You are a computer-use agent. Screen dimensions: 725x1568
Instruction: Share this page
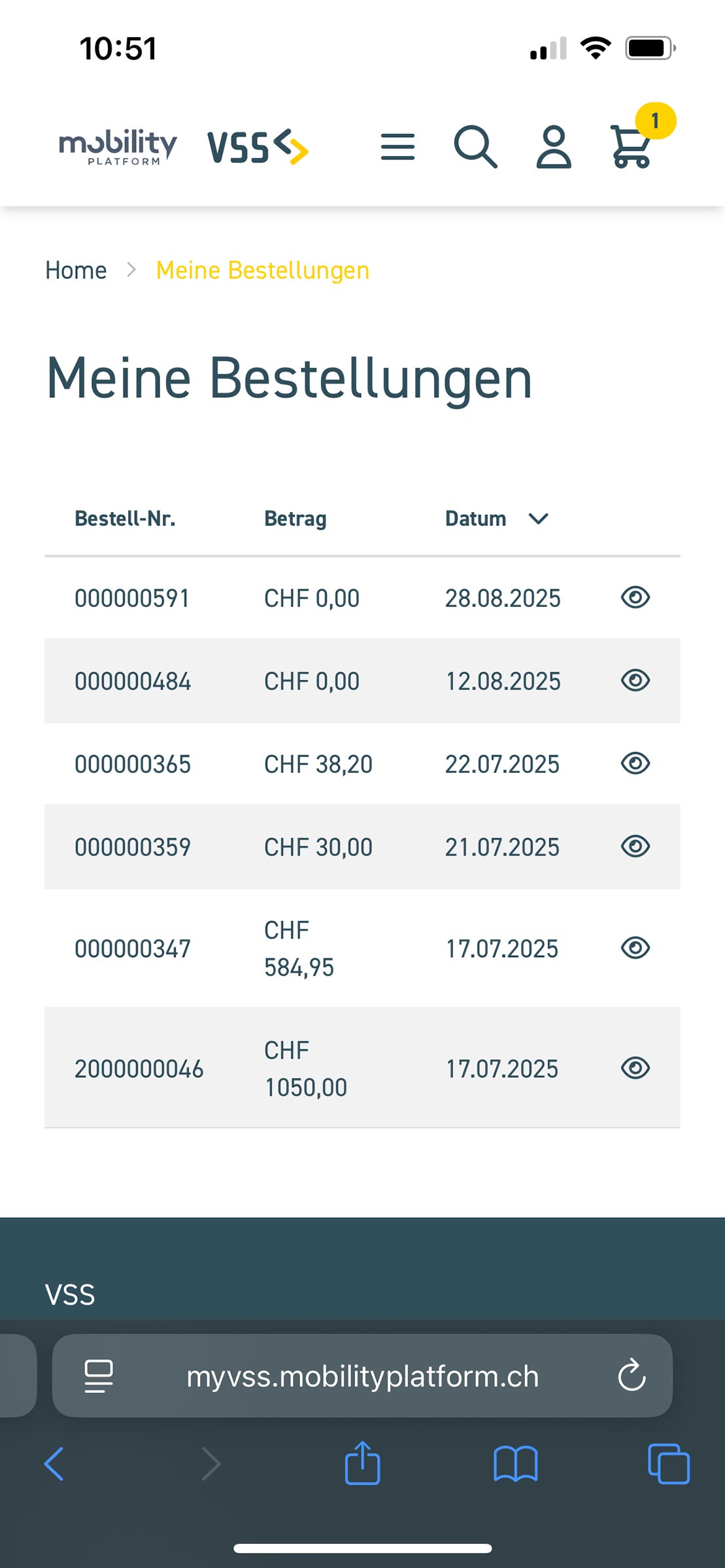pos(362,1462)
